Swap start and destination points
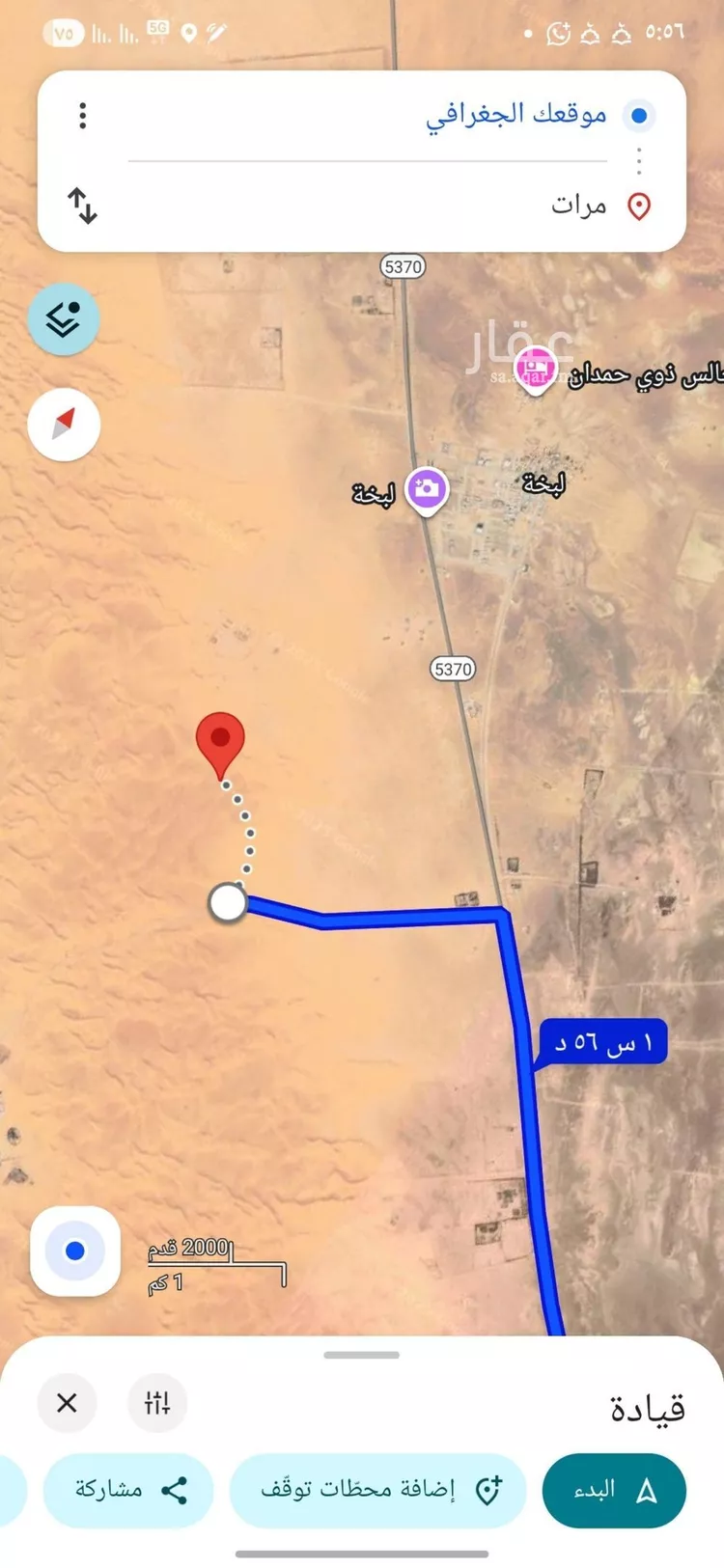This screenshot has height=1568, width=724. (x=83, y=206)
